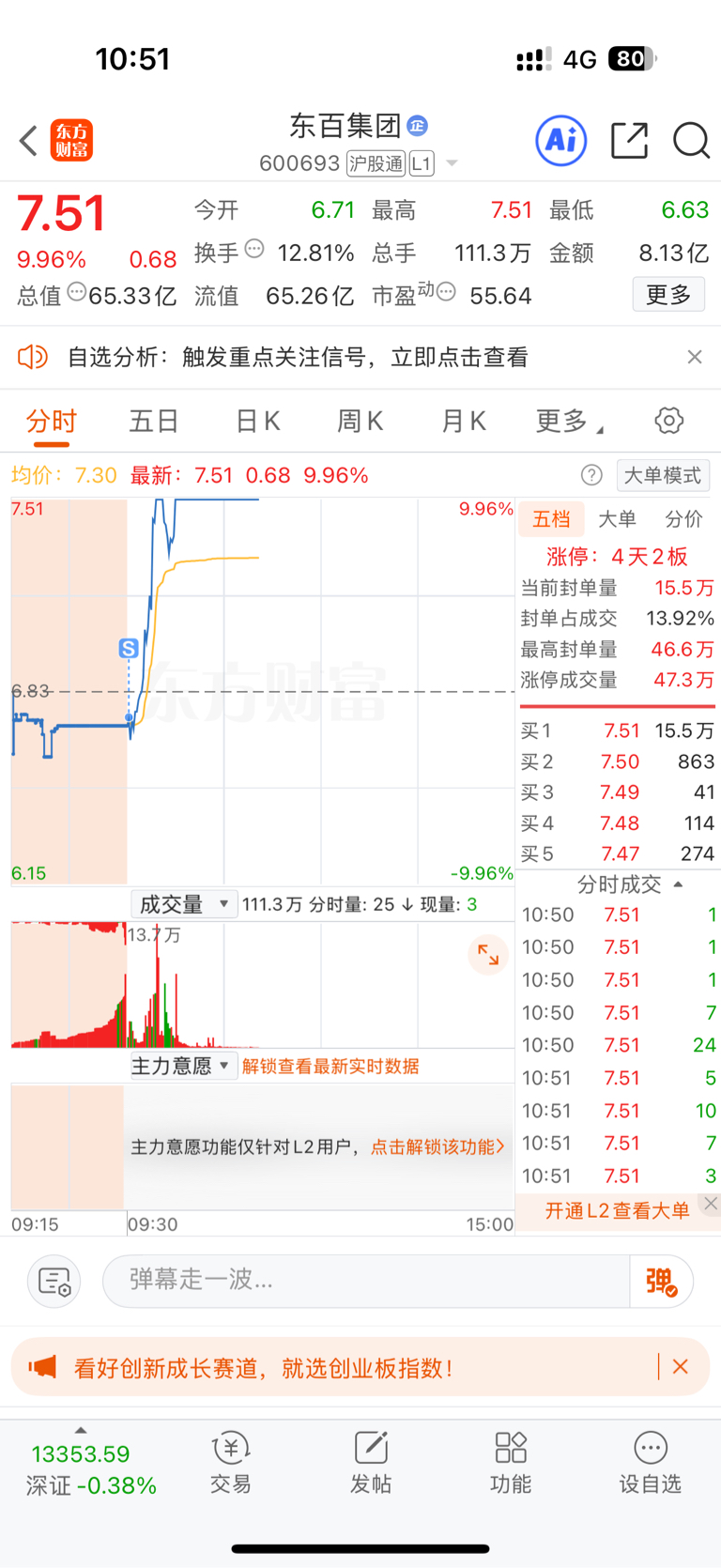Switch to the 五日 chart tab
Image resolution: width=721 pixels, height=1568 pixels.
tap(153, 421)
